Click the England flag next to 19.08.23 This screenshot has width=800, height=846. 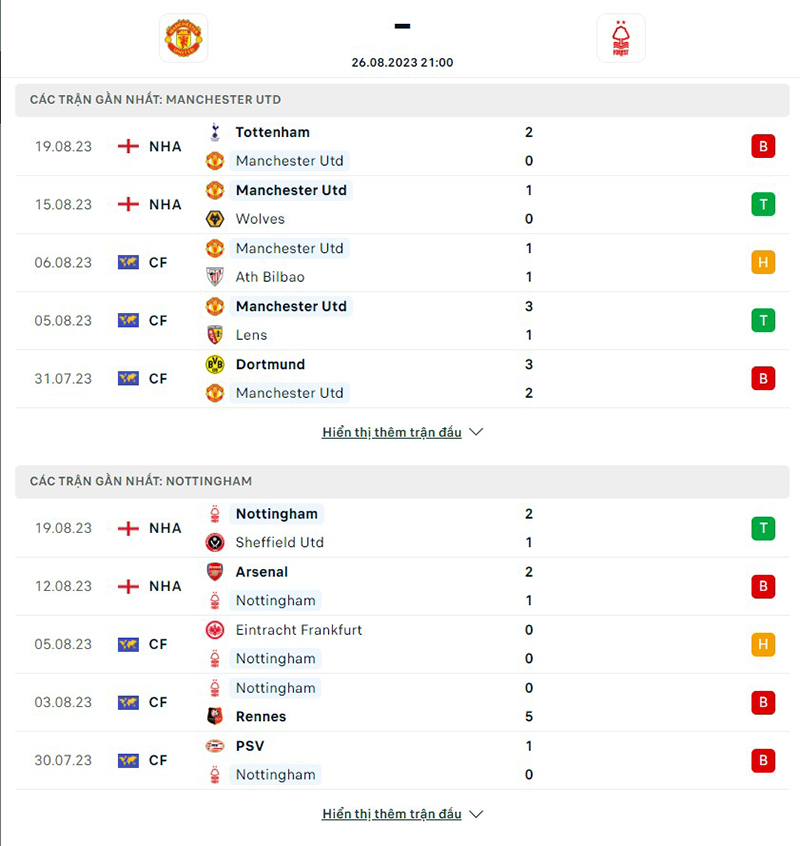point(126,146)
